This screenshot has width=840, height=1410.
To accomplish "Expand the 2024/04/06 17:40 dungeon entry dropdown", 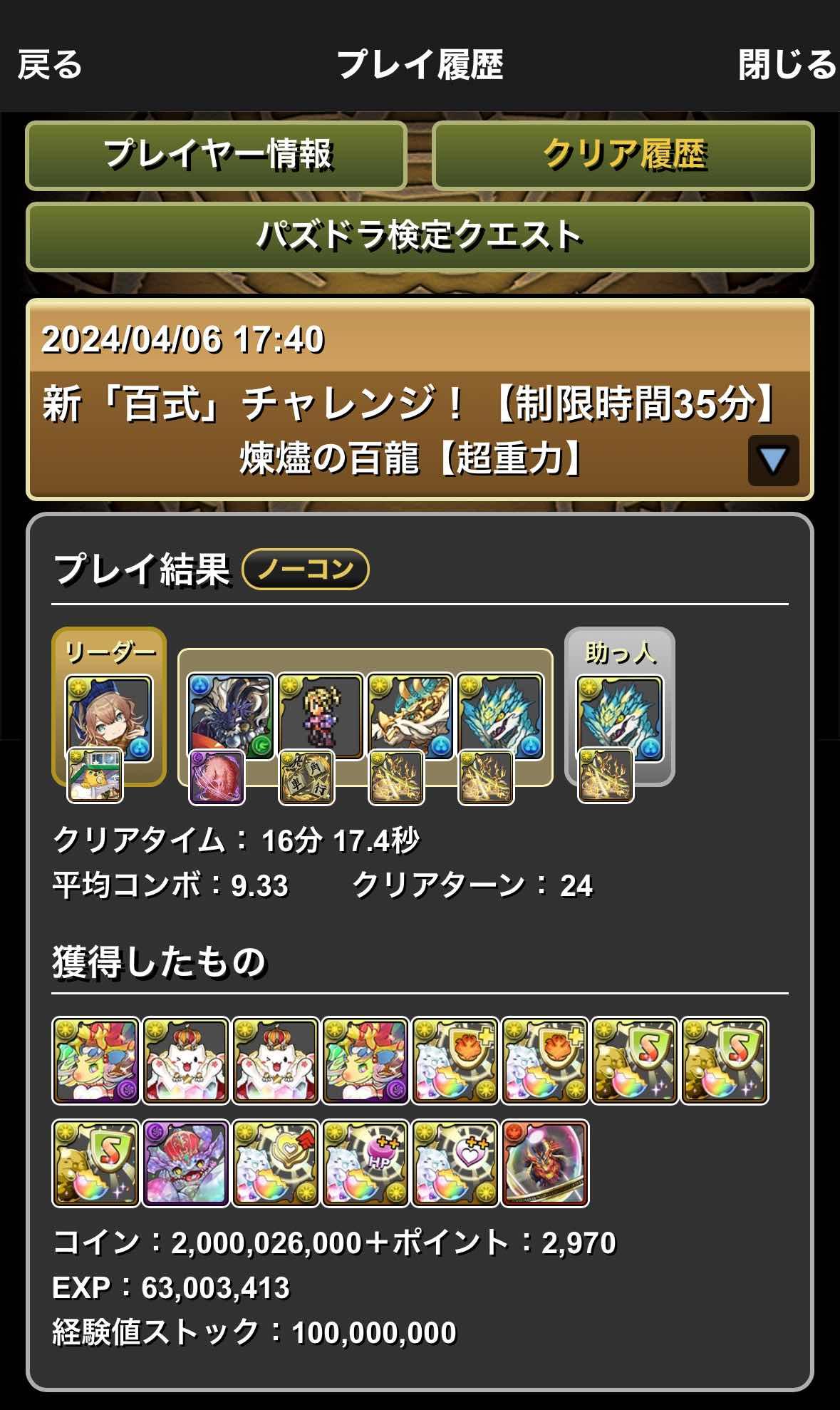I will point(773,460).
